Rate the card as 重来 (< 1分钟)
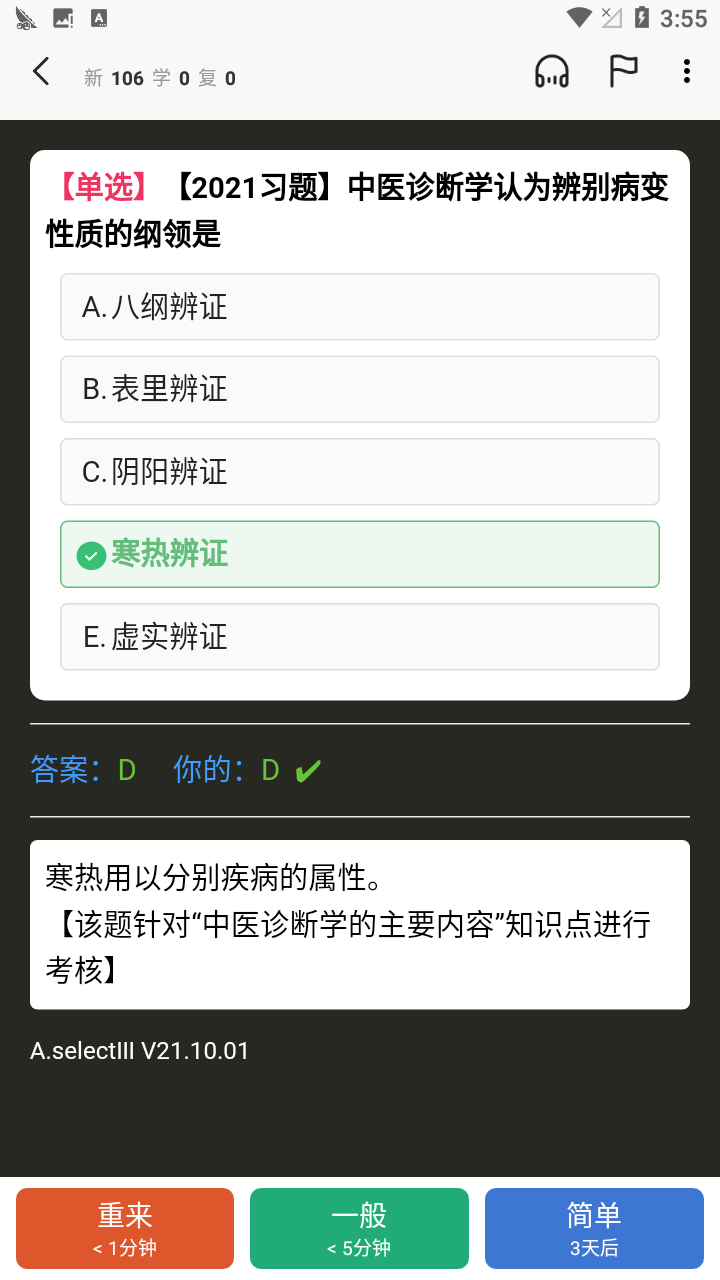The width and height of the screenshot is (720, 1280). pos(125,1228)
